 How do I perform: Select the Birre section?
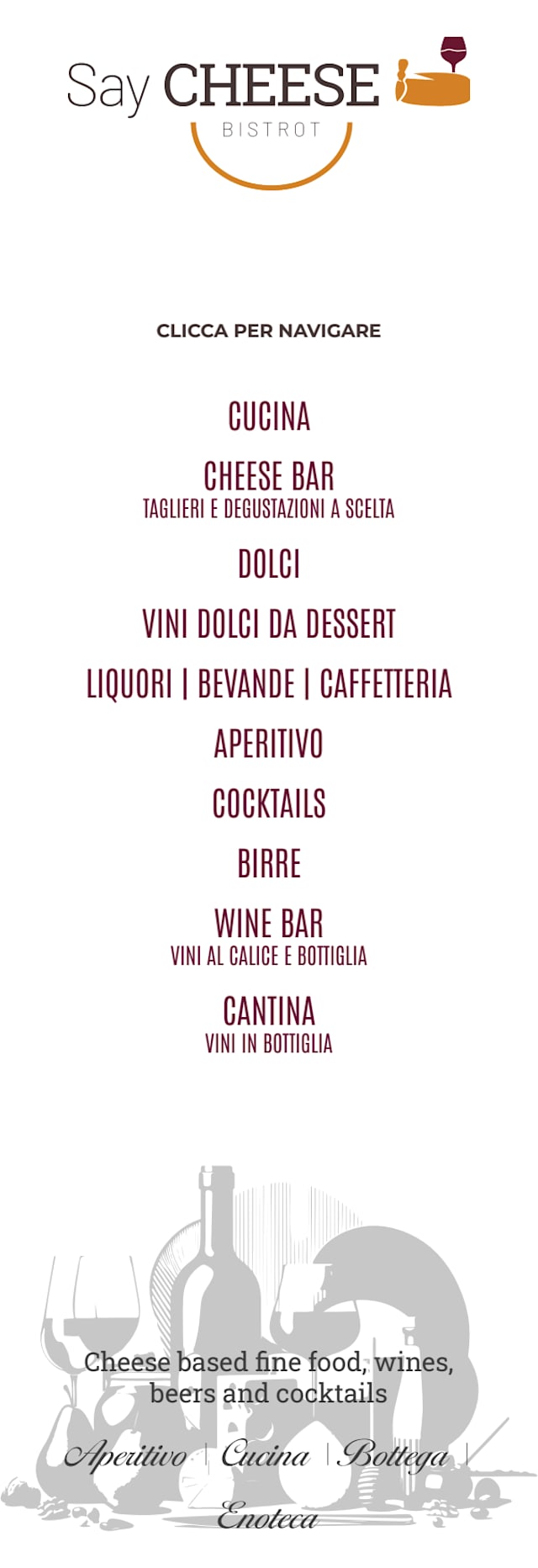(x=269, y=863)
